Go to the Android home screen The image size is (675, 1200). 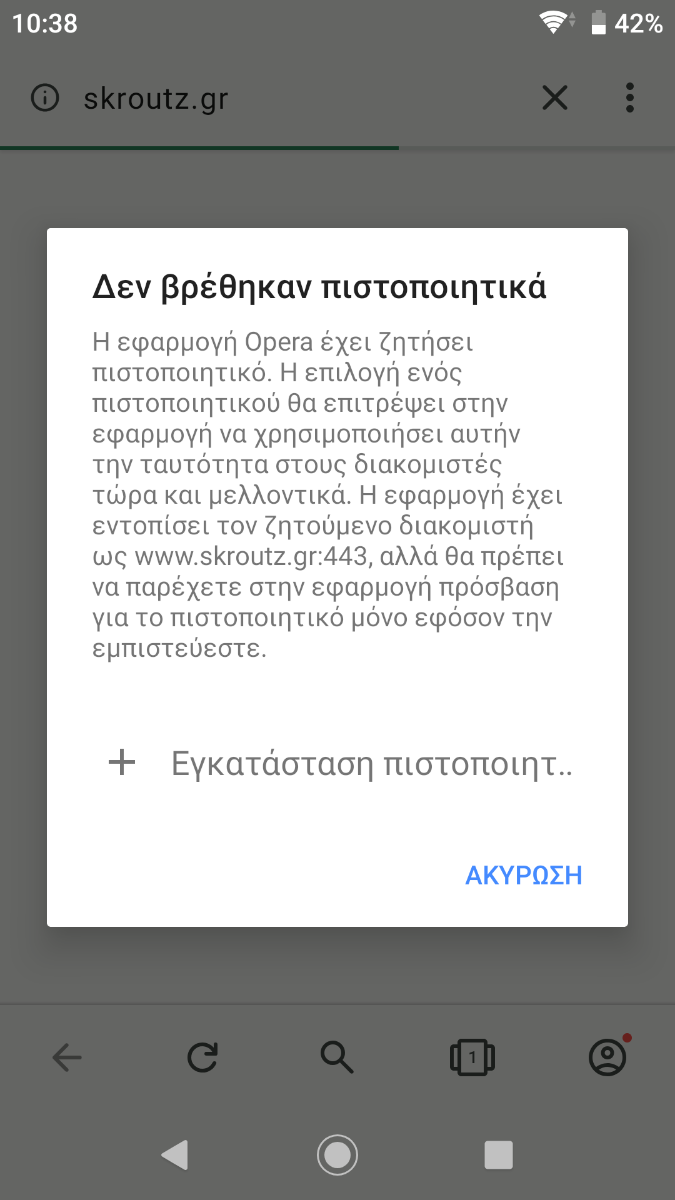pos(337,1155)
